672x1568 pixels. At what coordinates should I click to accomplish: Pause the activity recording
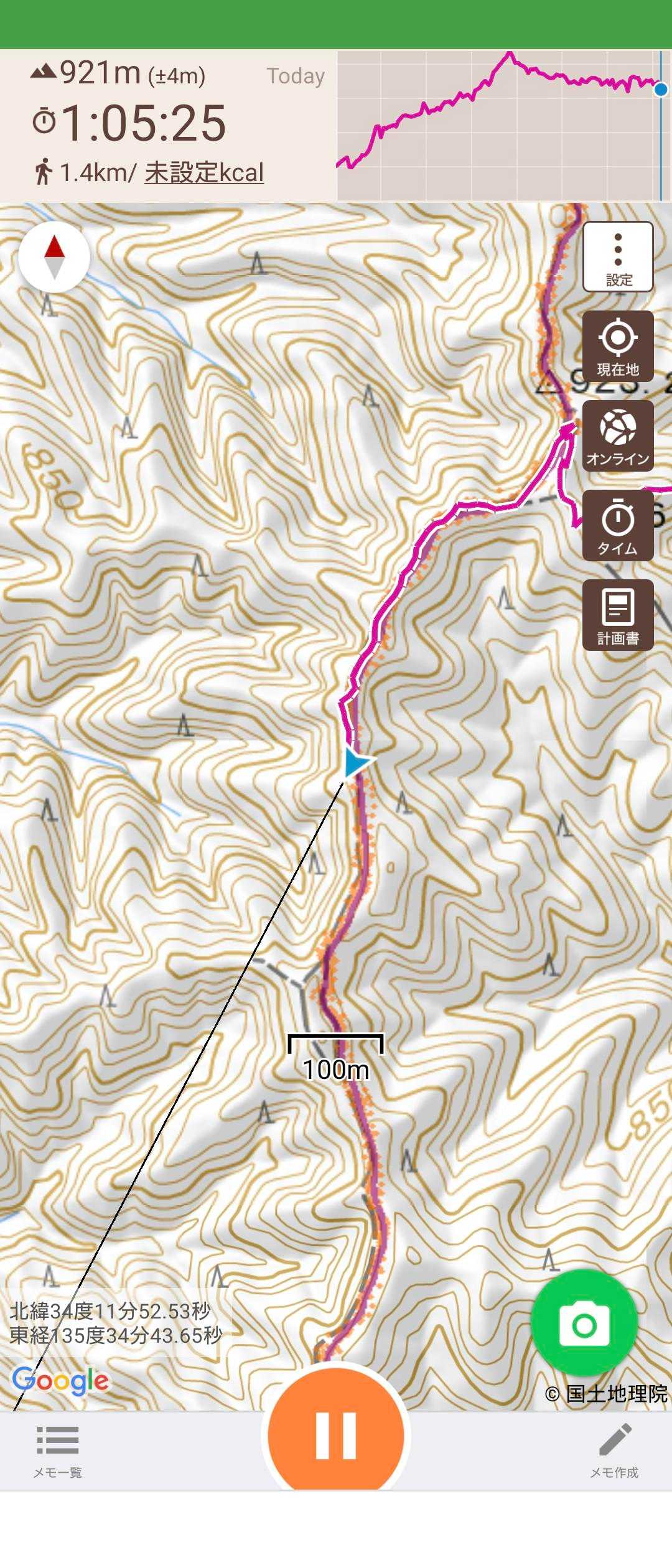[x=336, y=1435]
